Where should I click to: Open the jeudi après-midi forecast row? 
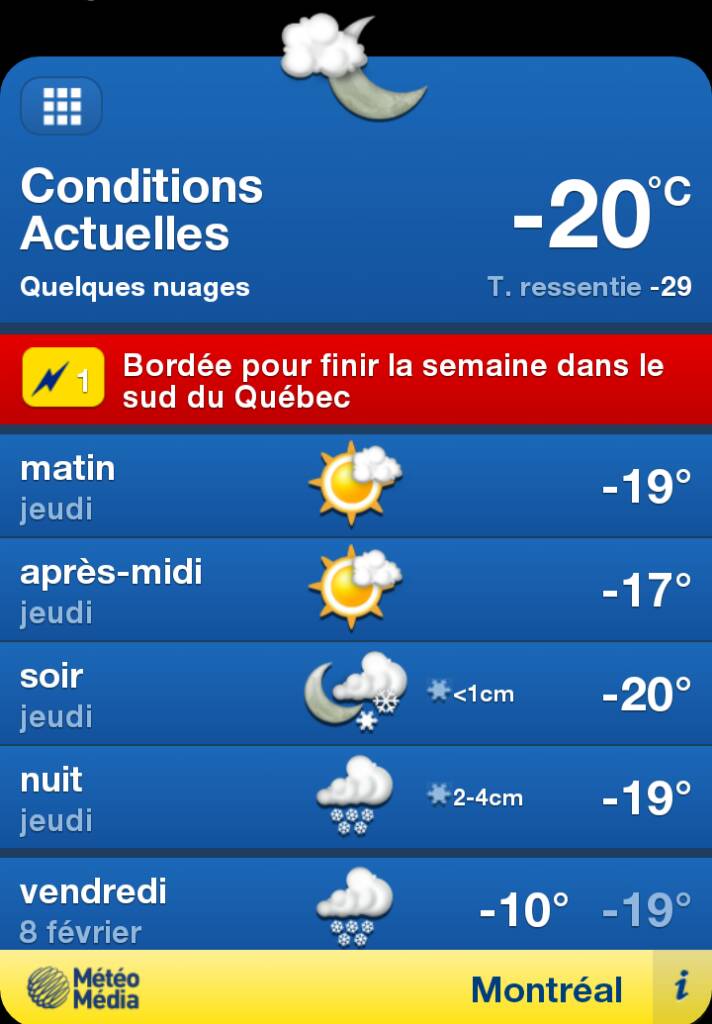click(356, 590)
